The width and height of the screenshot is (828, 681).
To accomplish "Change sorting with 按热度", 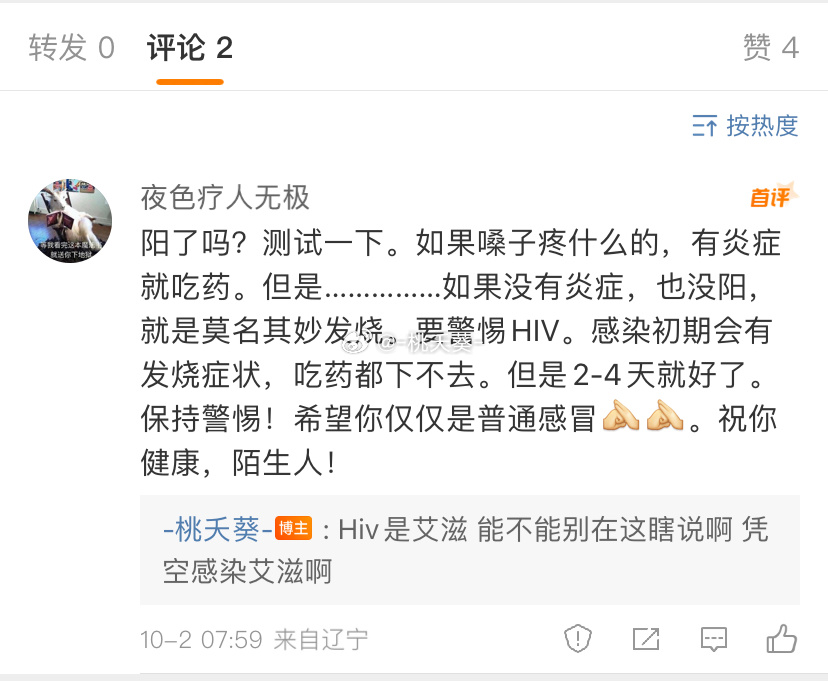I will pyautogui.click(x=745, y=126).
